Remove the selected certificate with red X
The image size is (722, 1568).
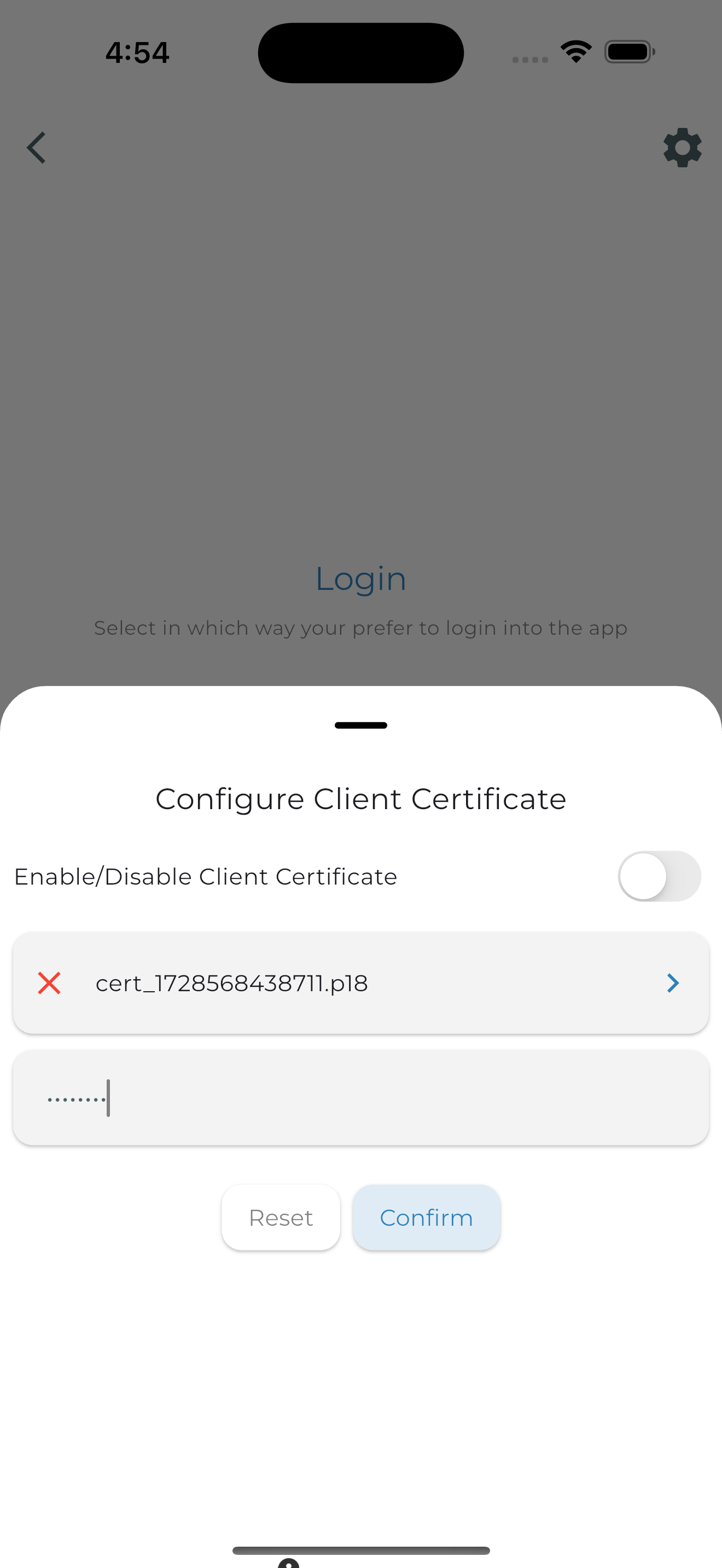pyautogui.click(x=49, y=983)
